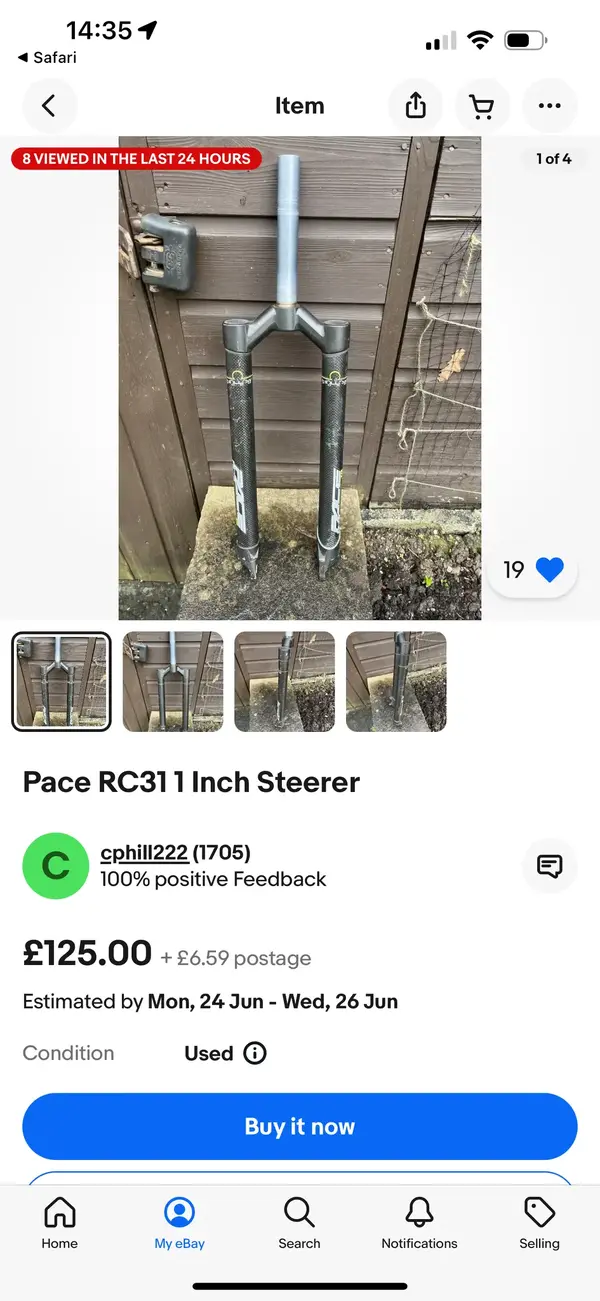Open the main fork photo full screen
This screenshot has width=600, height=1301.
(300, 378)
